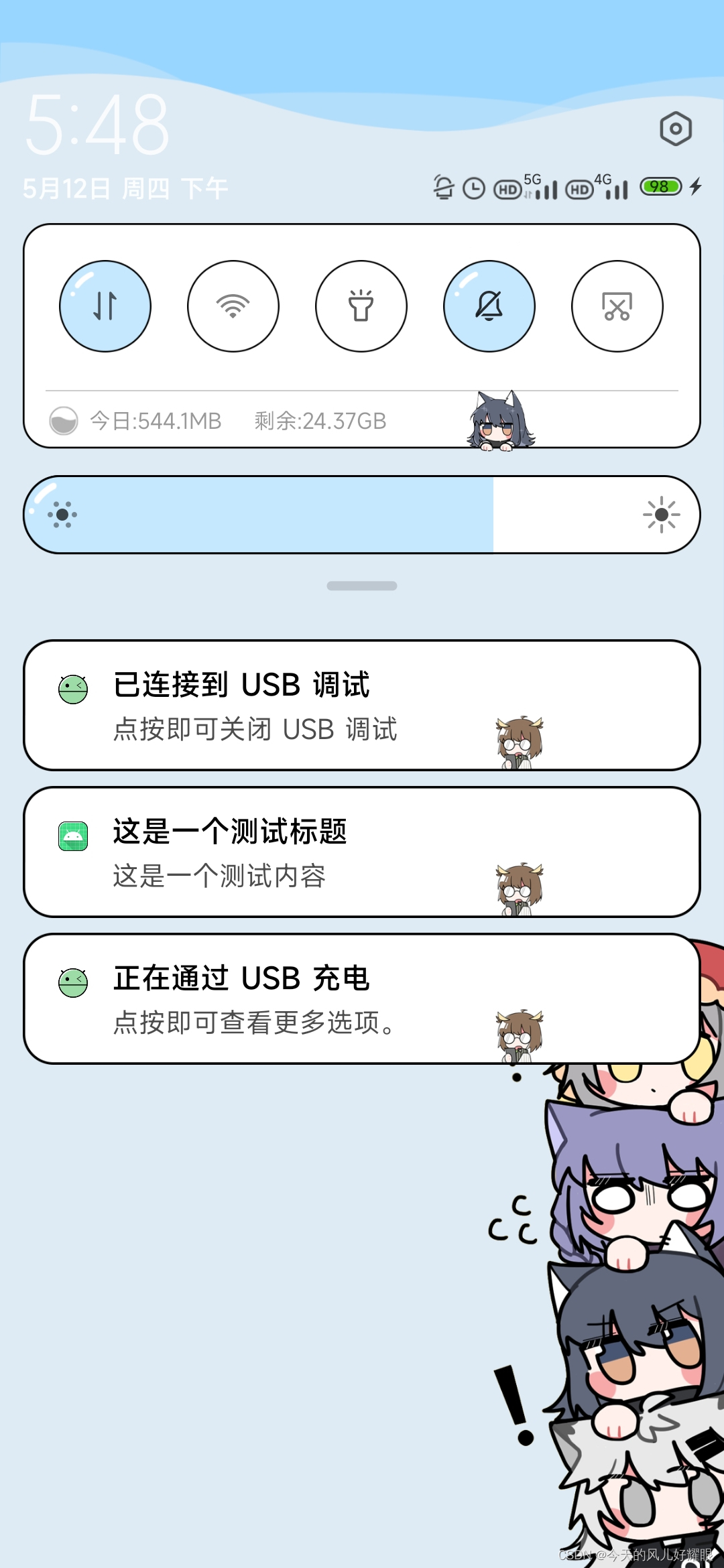Tap the quick settings panel handle
724x1568 pixels.
point(362,586)
